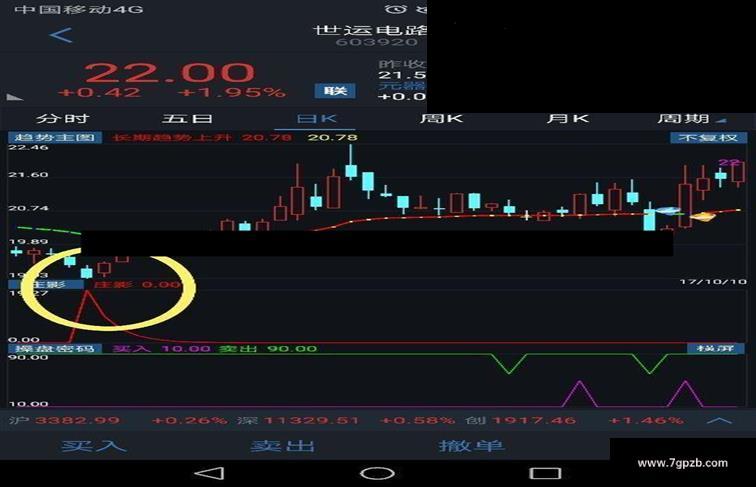Select the 日K chart tab
This screenshot has height=487, width=756.
[317, 118]
